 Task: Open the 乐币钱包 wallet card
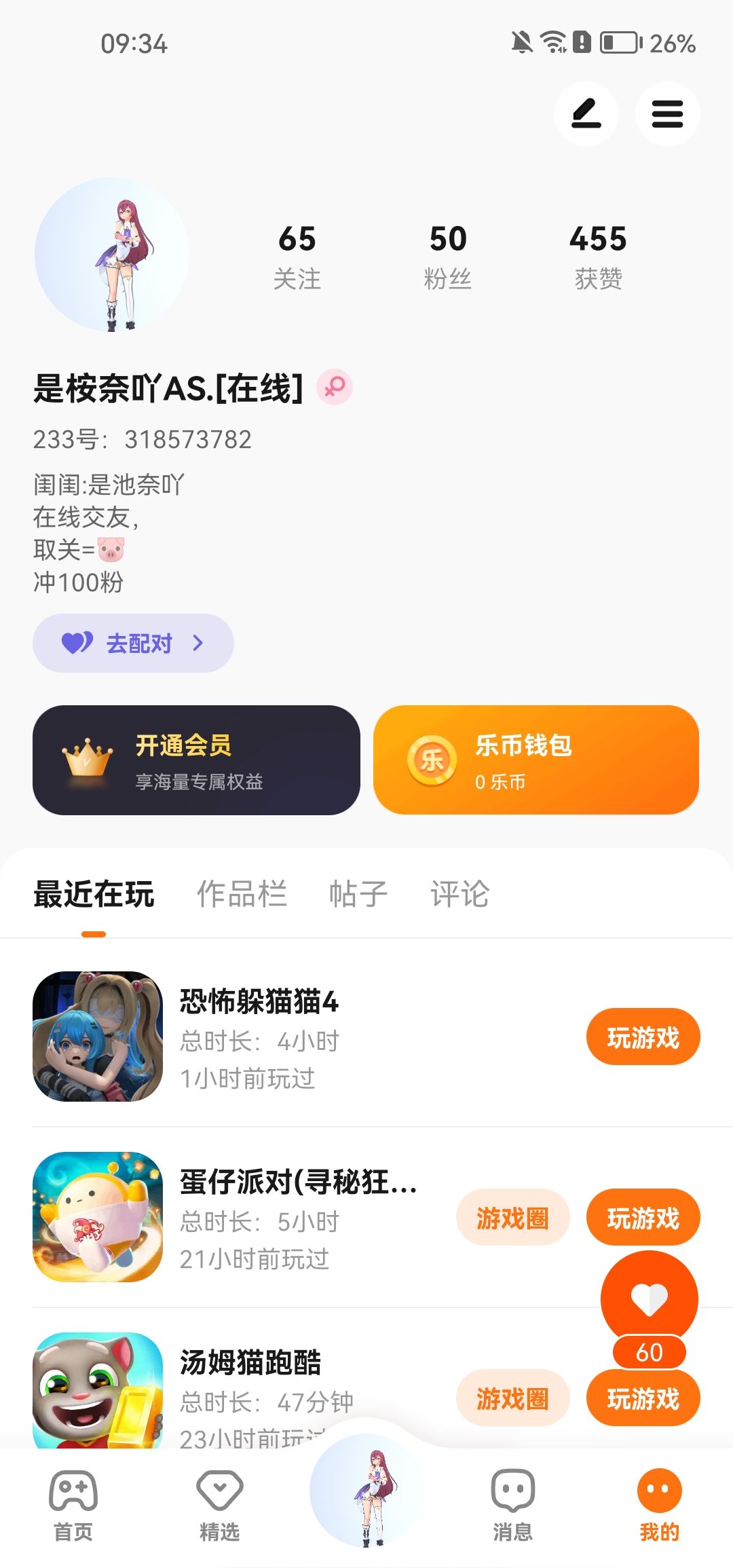pos(536,760)
